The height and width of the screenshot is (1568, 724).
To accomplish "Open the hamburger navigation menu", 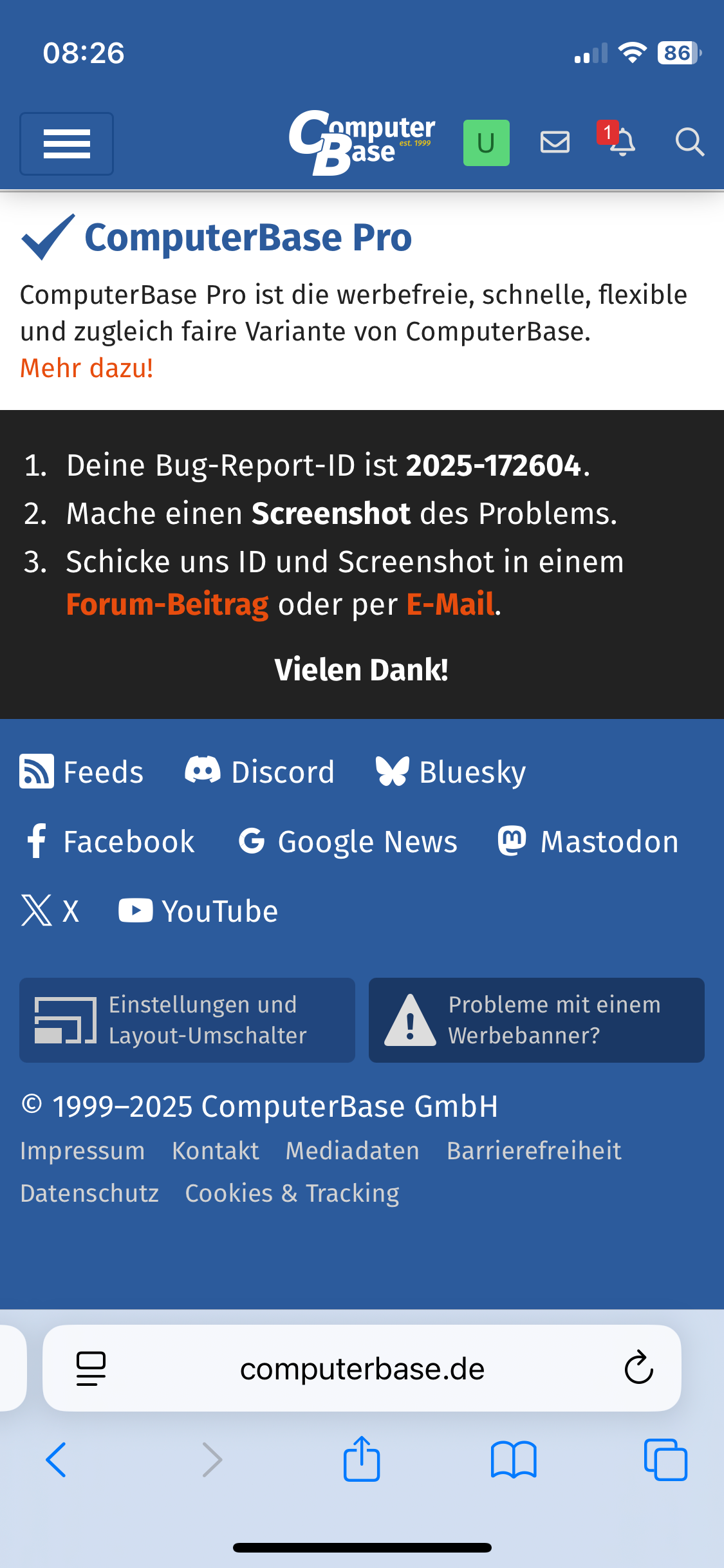I will coord(66,144).
